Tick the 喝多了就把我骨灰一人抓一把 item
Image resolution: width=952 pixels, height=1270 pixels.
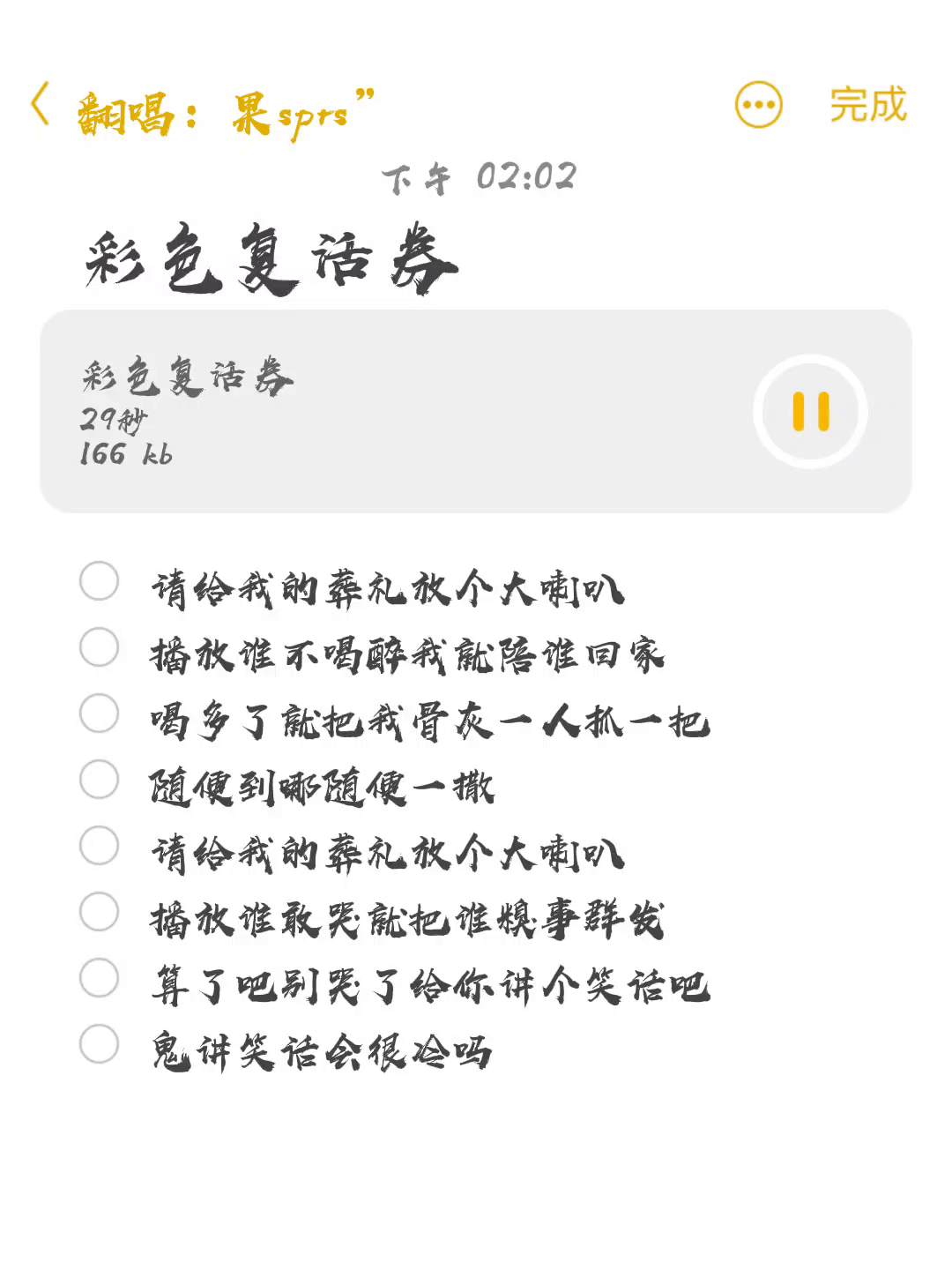point(100,713)
